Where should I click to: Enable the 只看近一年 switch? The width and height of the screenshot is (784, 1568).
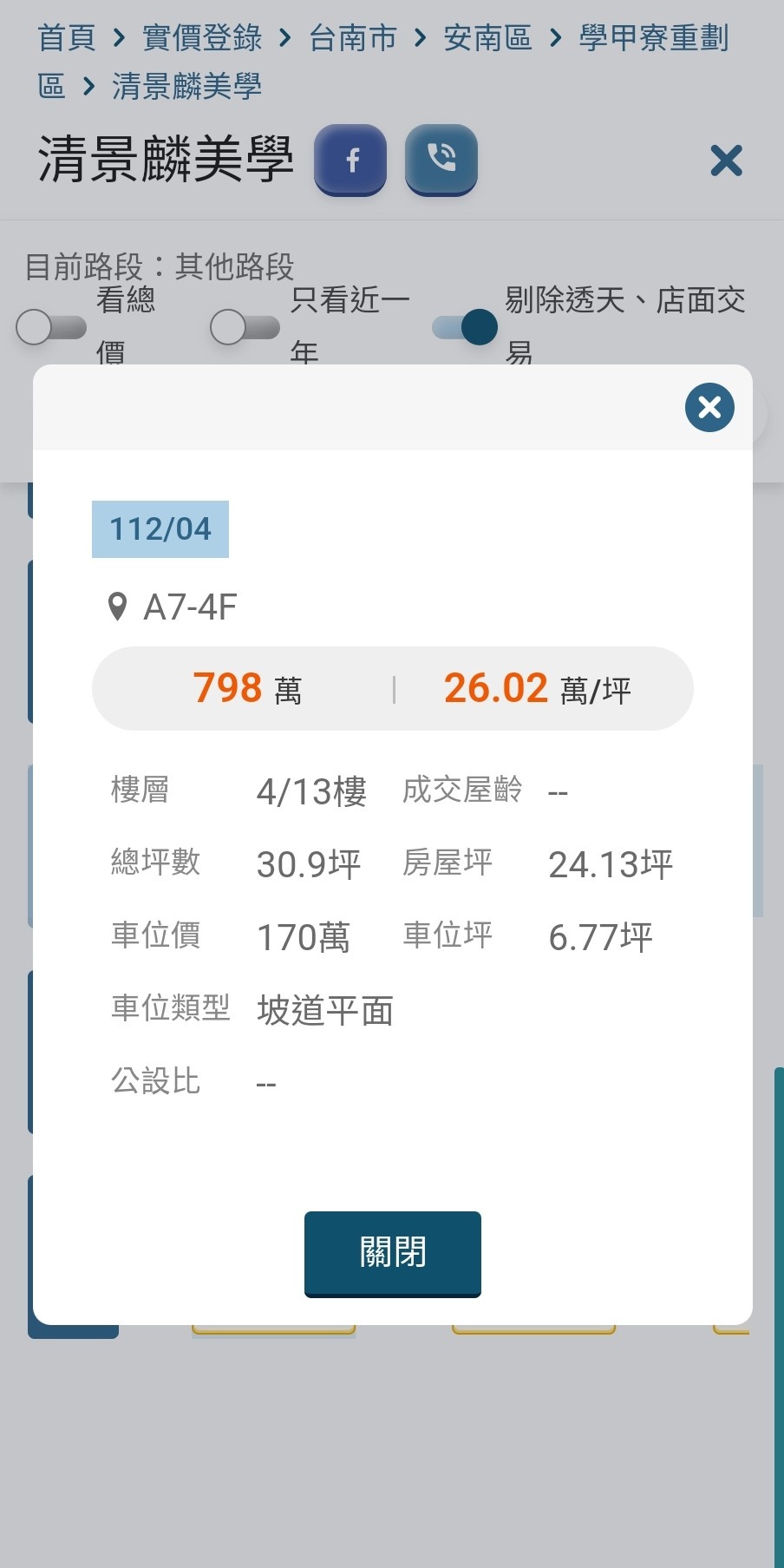(245, 327)
